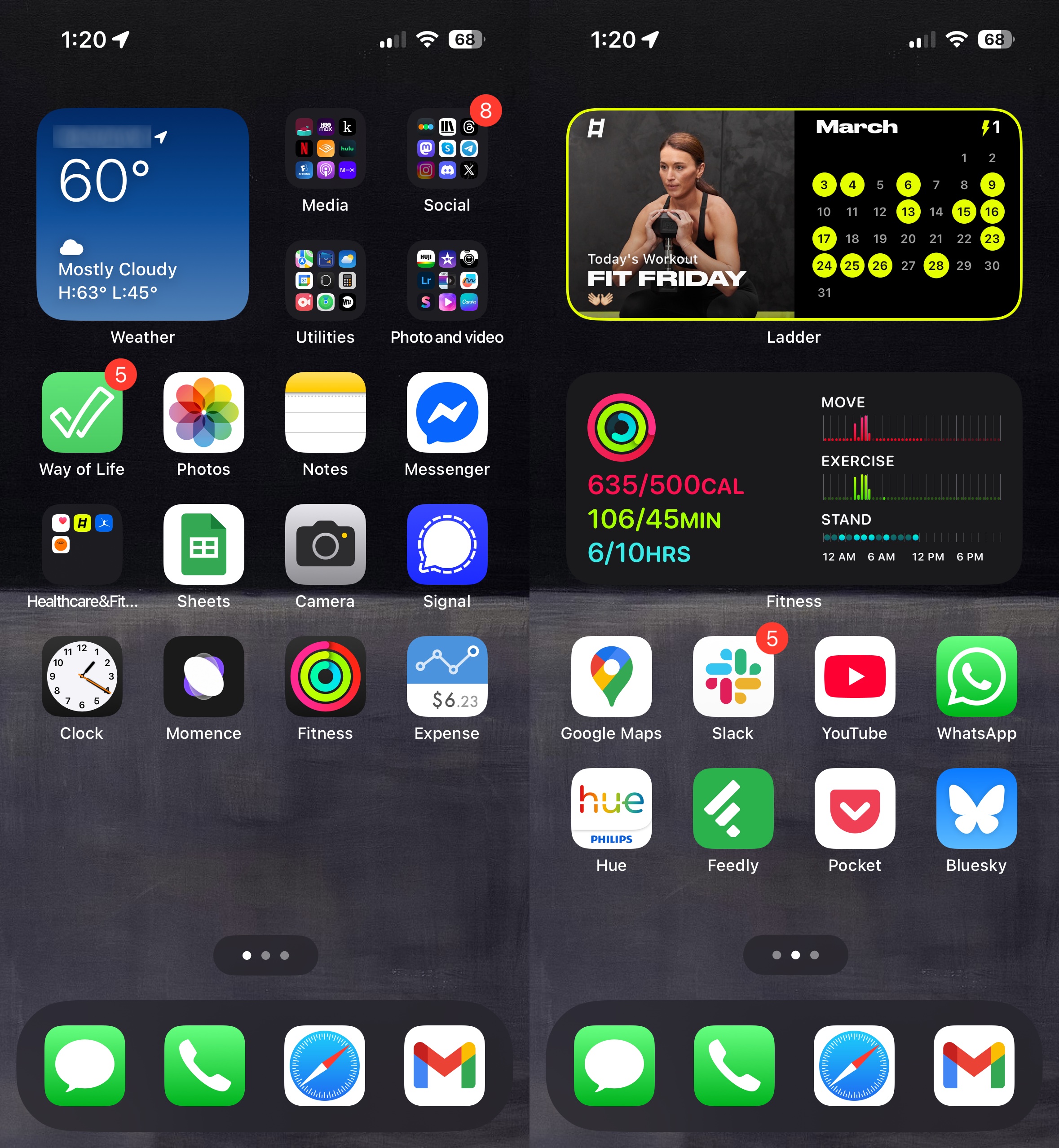Open the Notes app

[325, 412]
